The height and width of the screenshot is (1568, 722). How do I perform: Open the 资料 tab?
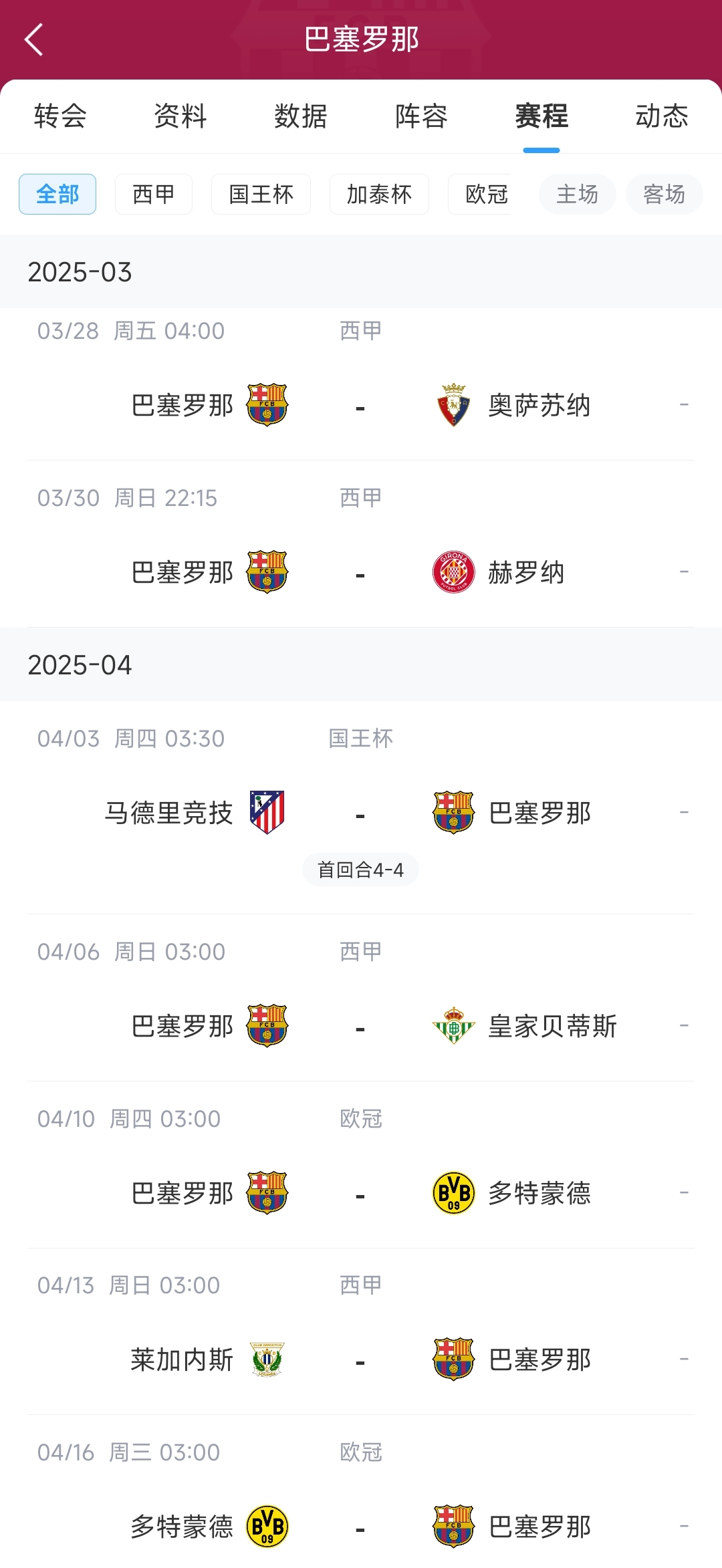180,116
